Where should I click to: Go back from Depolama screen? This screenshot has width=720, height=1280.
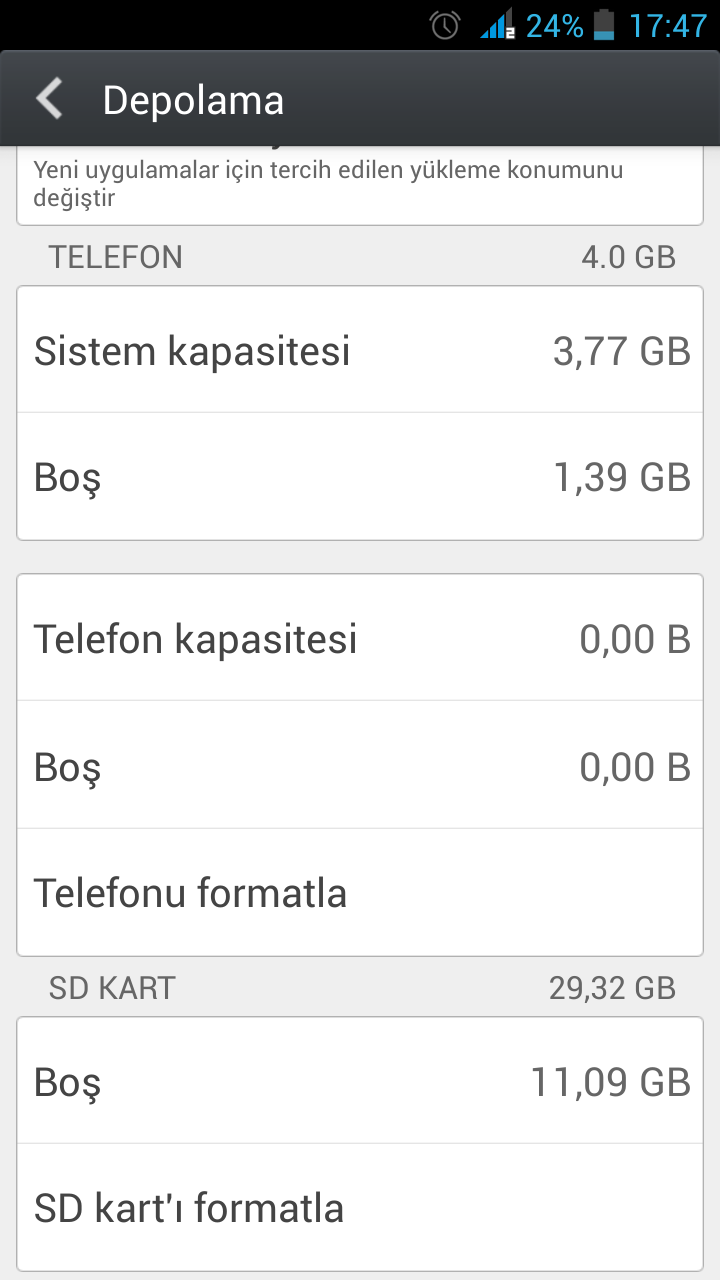(49, 100)
